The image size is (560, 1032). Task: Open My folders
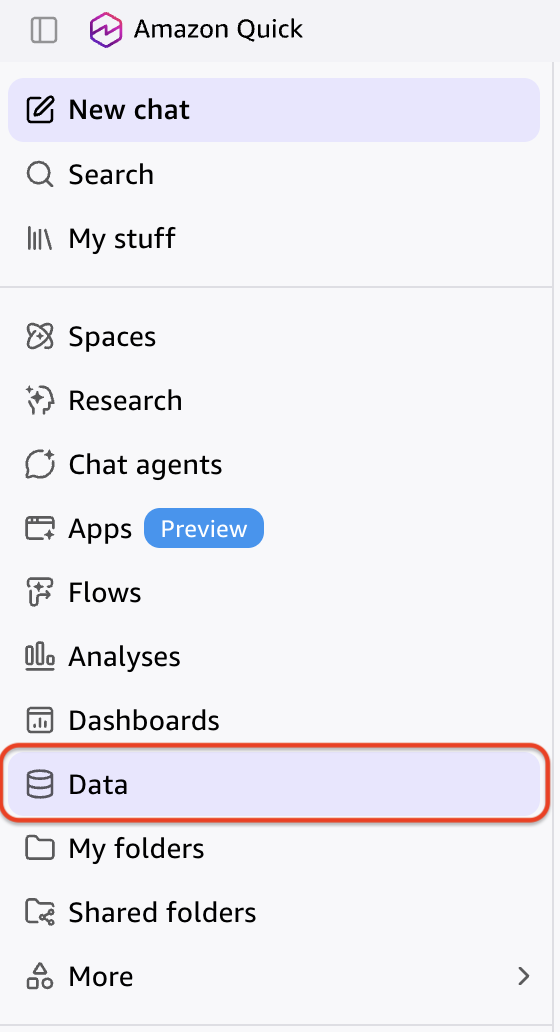[x=274, y=848]
